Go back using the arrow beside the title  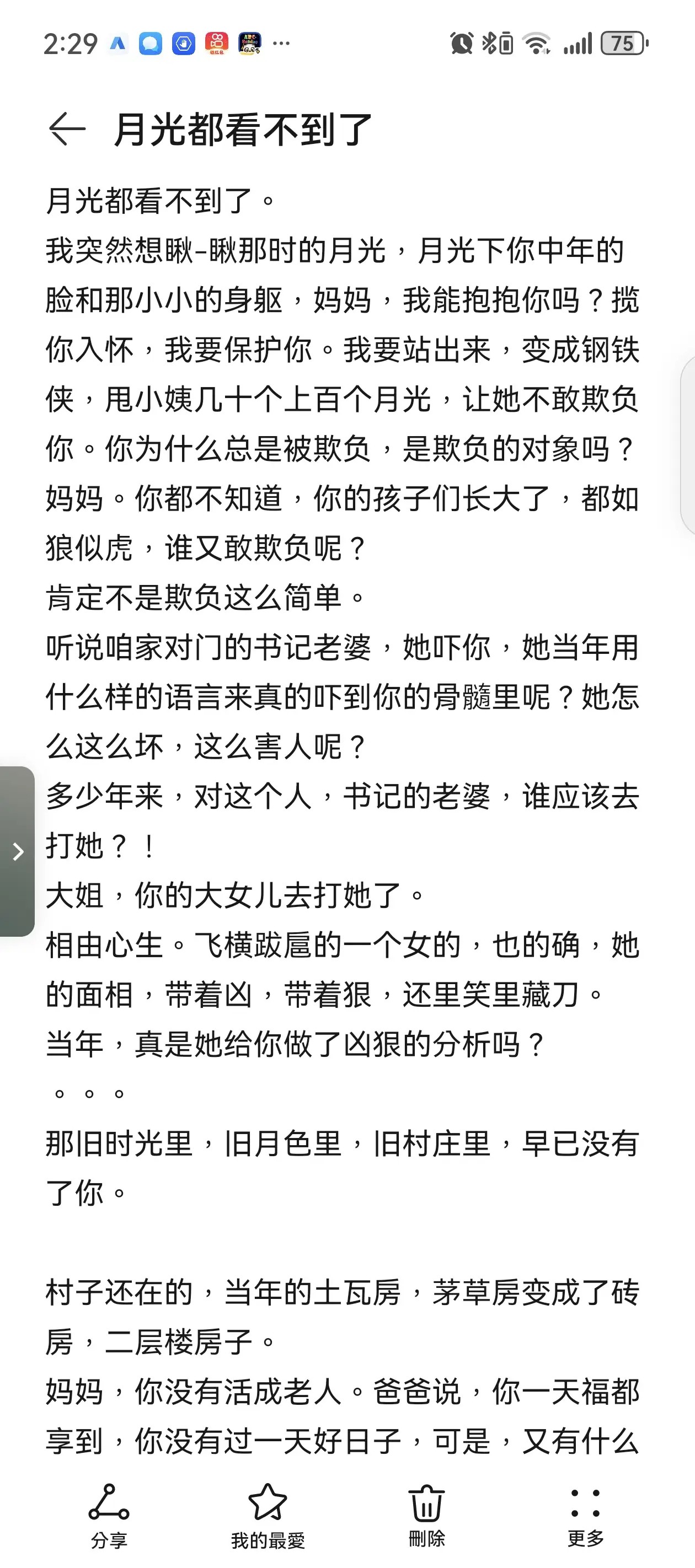(x=66, y=129)
